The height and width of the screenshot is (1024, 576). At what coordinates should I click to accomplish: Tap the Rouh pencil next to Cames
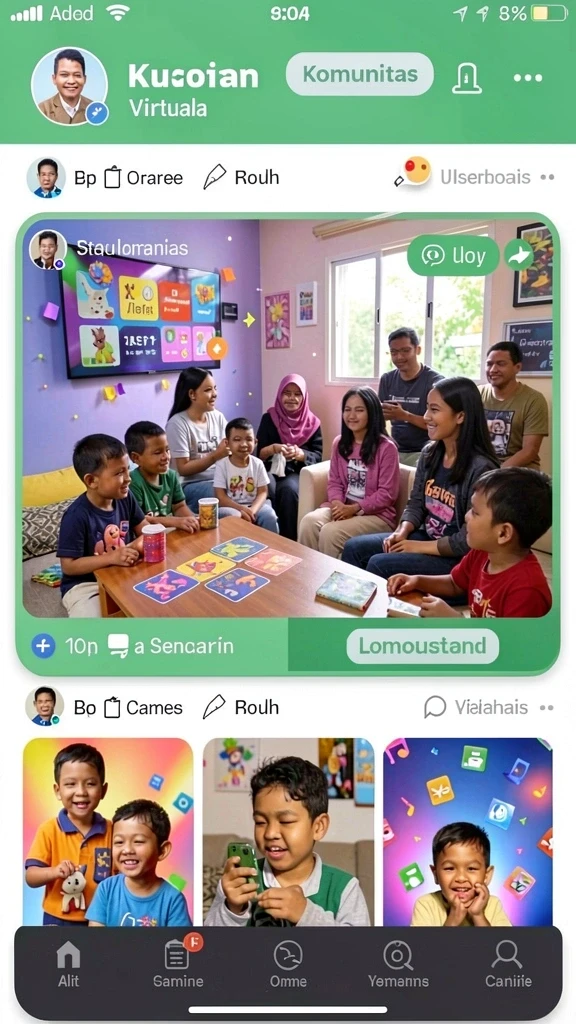241,707
